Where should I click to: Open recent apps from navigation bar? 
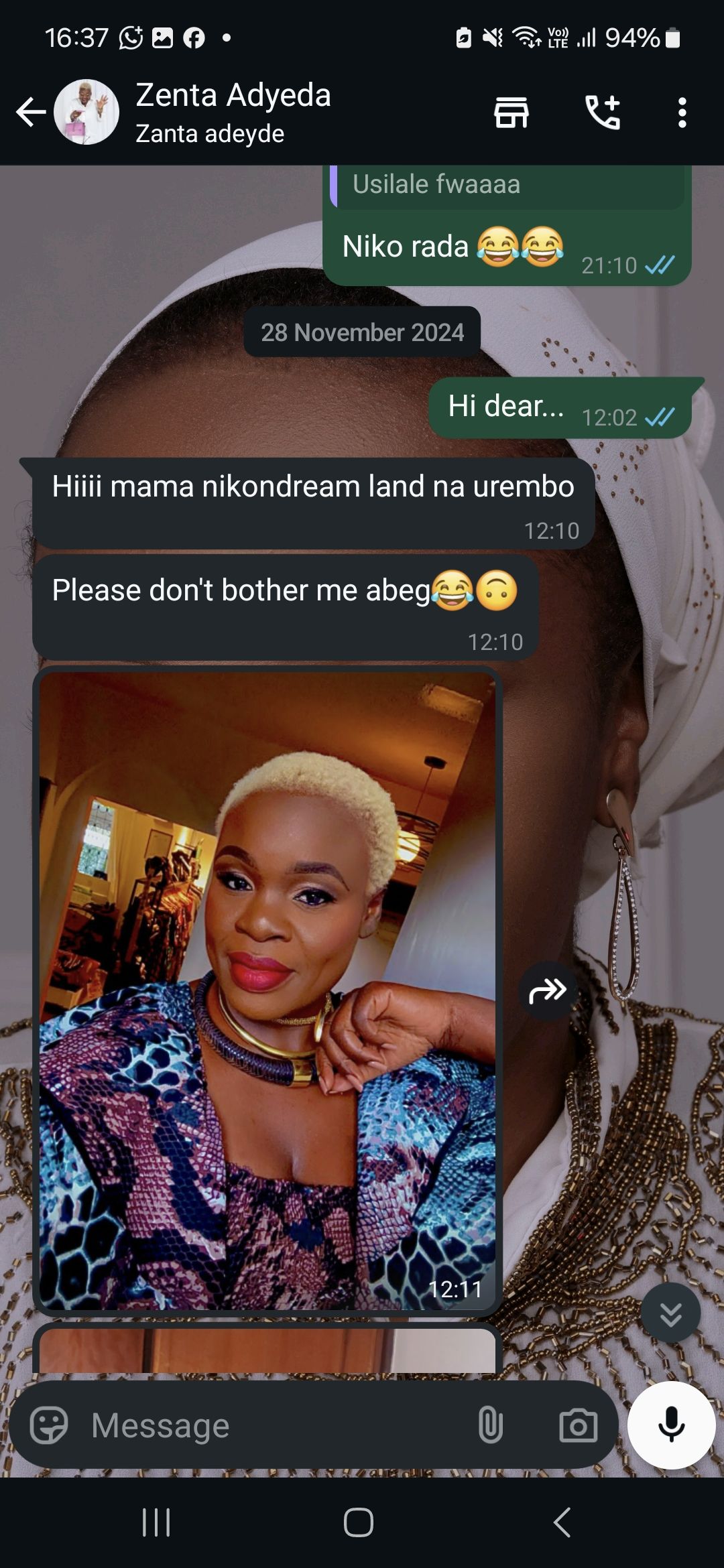click(156, 1522)
